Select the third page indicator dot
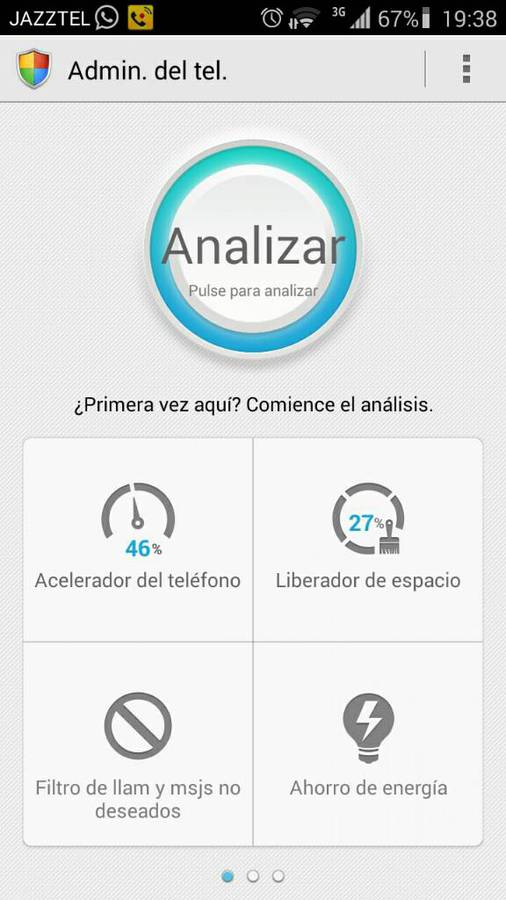Screen dimensions: 506x900 (278, 876)
